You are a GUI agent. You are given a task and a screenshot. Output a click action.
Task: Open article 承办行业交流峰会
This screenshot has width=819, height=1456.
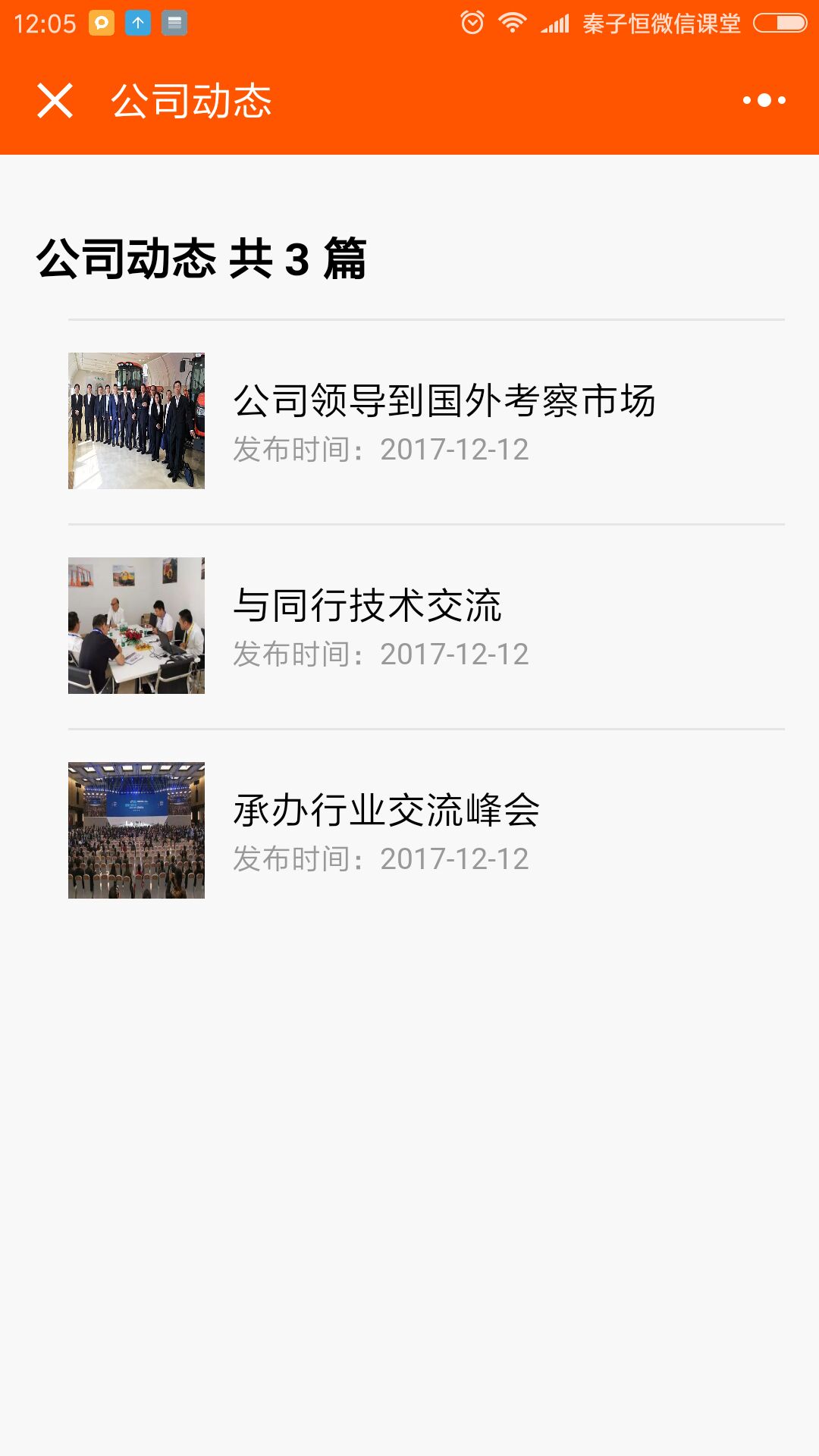click(x=426, y=831)
